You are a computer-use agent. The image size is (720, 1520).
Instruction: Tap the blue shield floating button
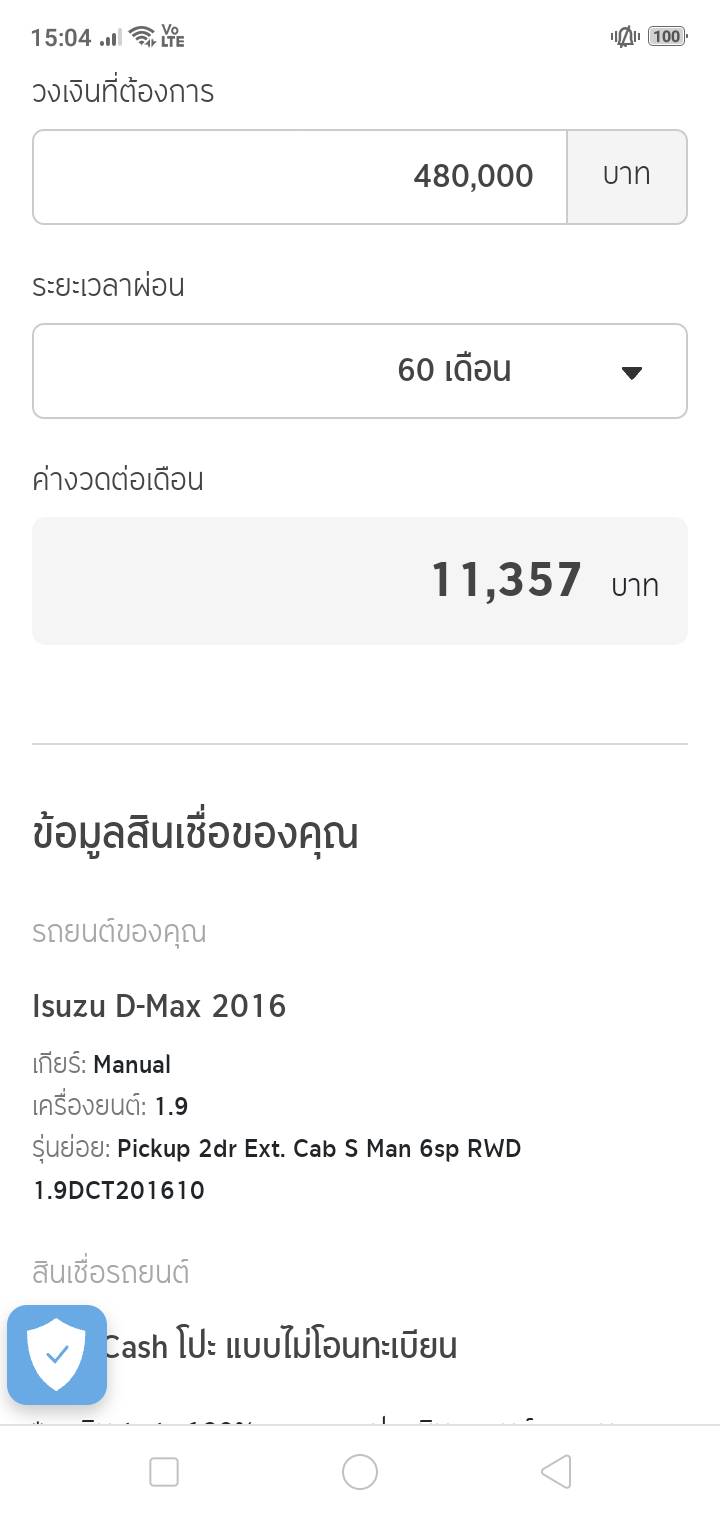(57, 1355)
